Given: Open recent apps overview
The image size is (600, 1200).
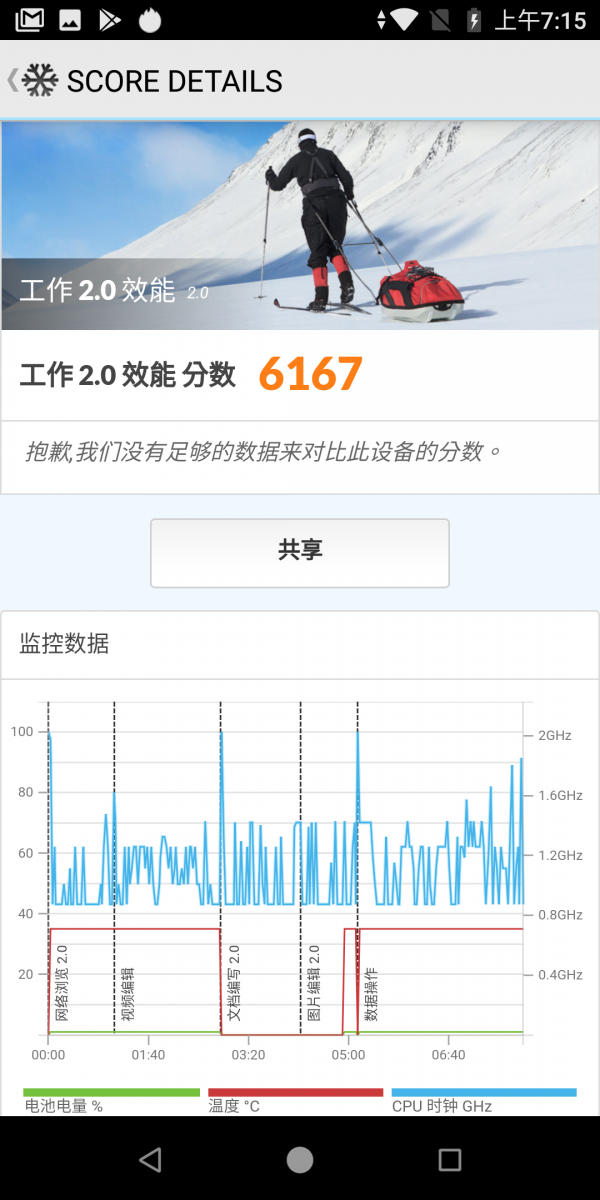Looking at the screenshot, I should (450, 1159).
